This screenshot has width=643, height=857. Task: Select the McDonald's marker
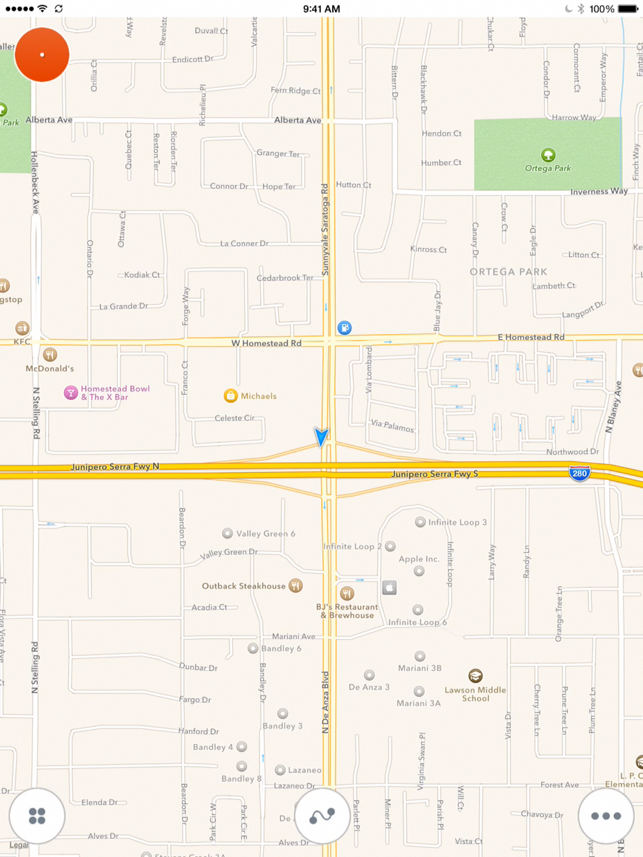click(49, 354)
